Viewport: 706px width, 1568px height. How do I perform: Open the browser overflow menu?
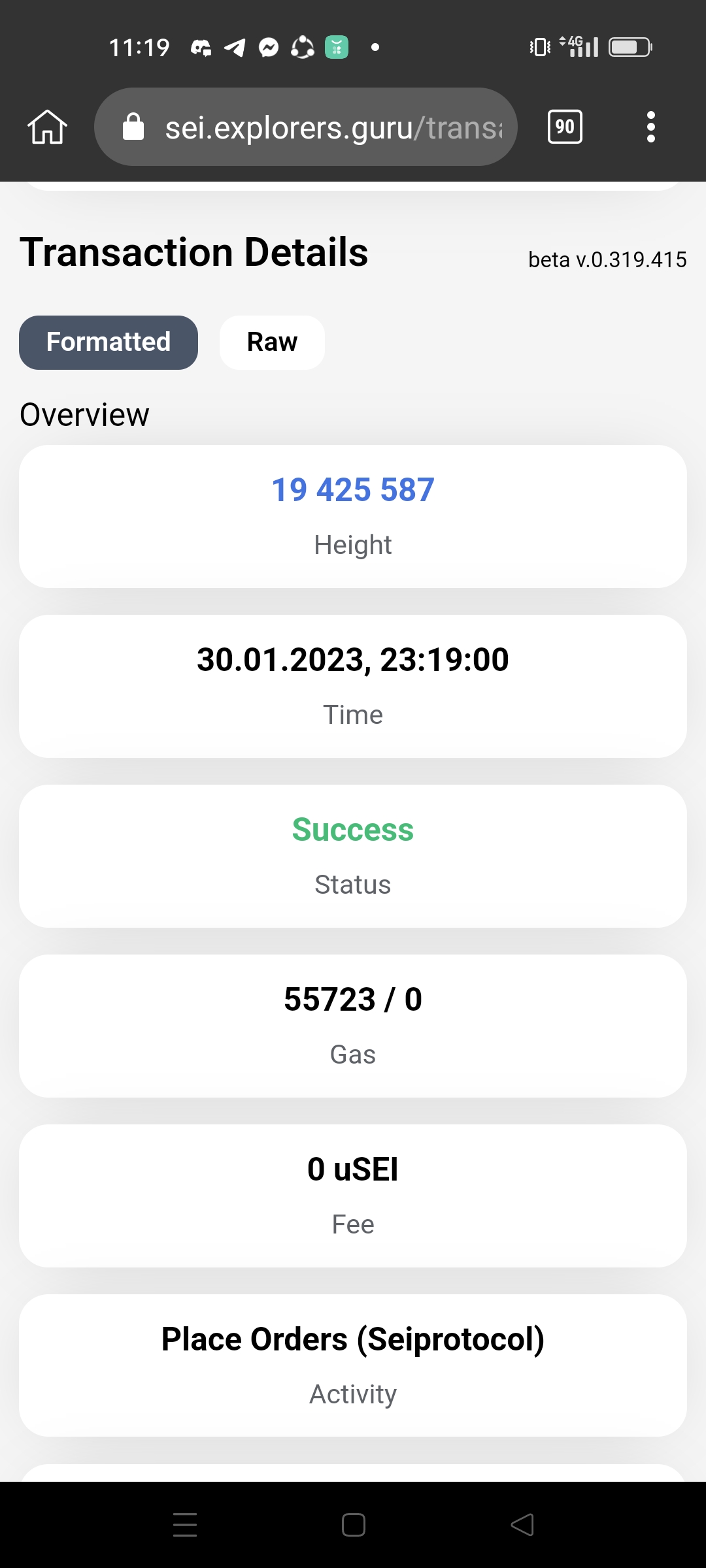click(x=650, y=127)
